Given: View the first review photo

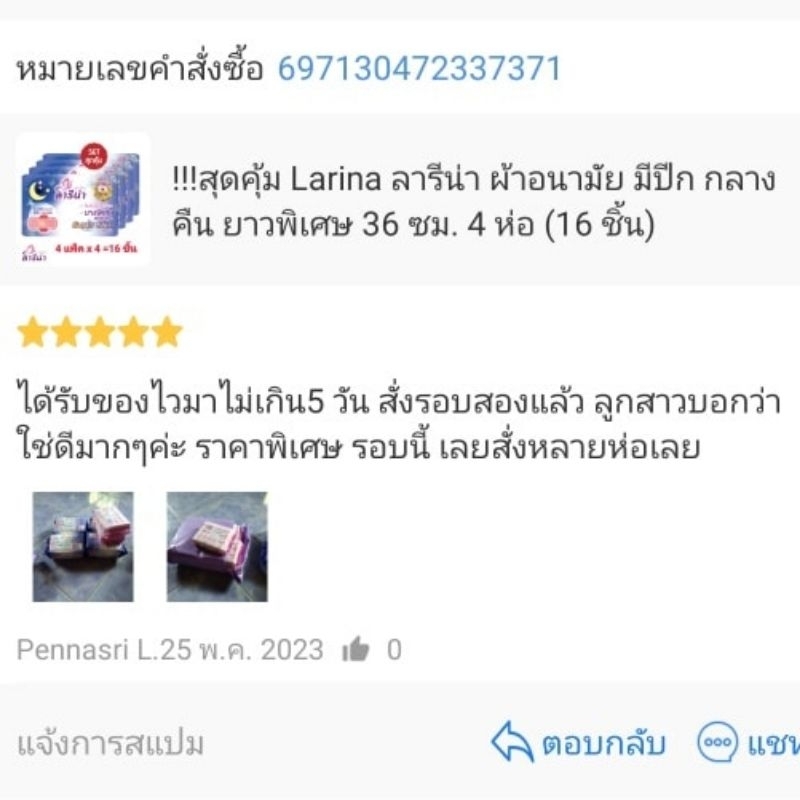Looking at the screenshot, I should click(x=83, y=546).
